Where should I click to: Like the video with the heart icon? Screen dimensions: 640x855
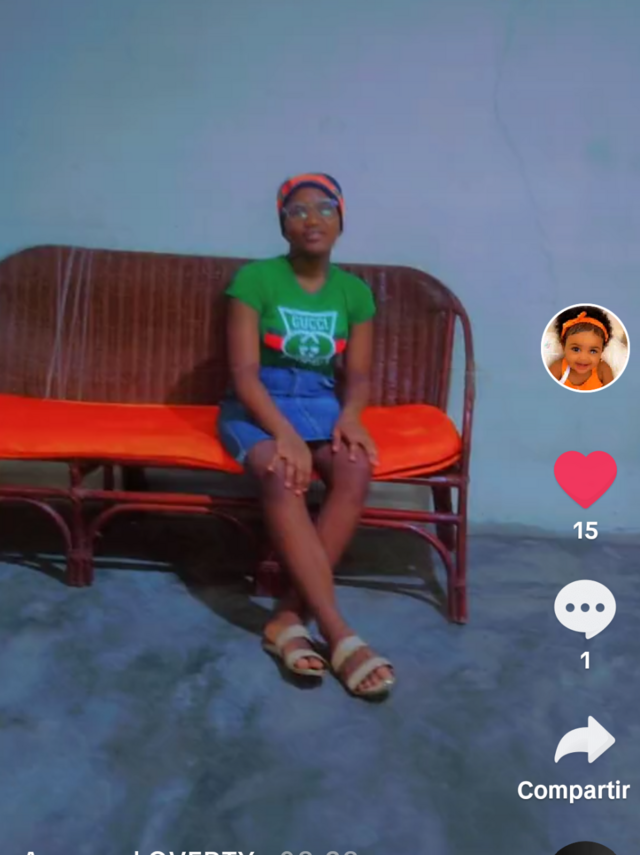pyautogui.click(x=585, y=479)
